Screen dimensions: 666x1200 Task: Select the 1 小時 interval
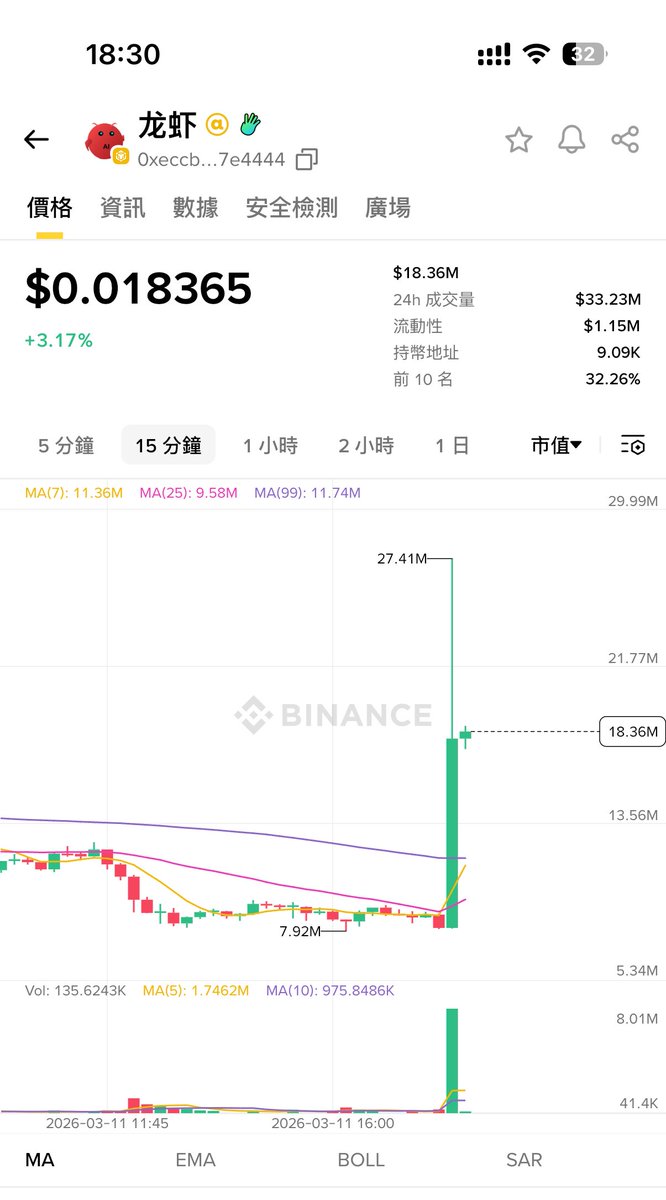click(270, 446)
